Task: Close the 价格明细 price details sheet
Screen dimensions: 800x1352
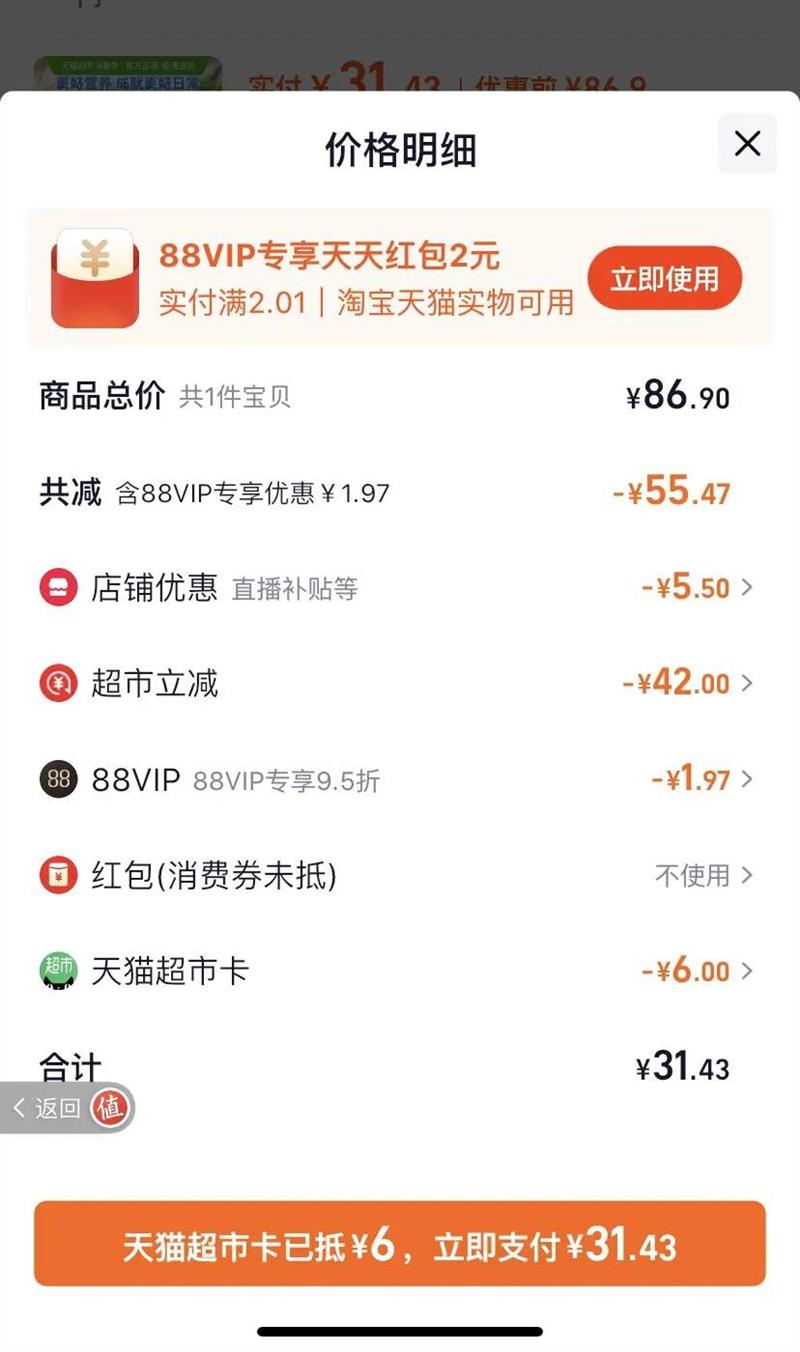Action: (x=747, y=145)
